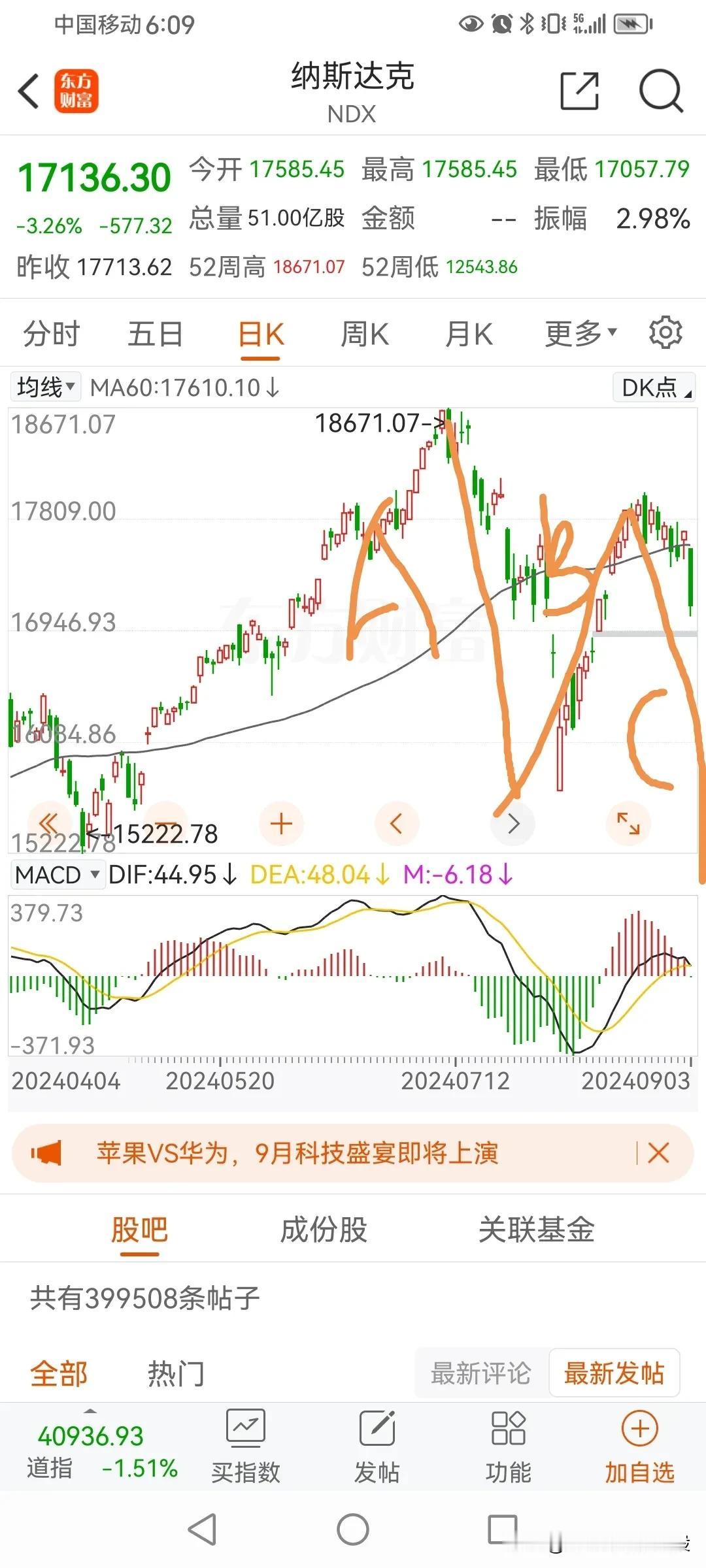The width and height of the screenshot is (706, 1568).
Task: Dismiss the 苹果VS华为 banner
Action: (658, 1153)
